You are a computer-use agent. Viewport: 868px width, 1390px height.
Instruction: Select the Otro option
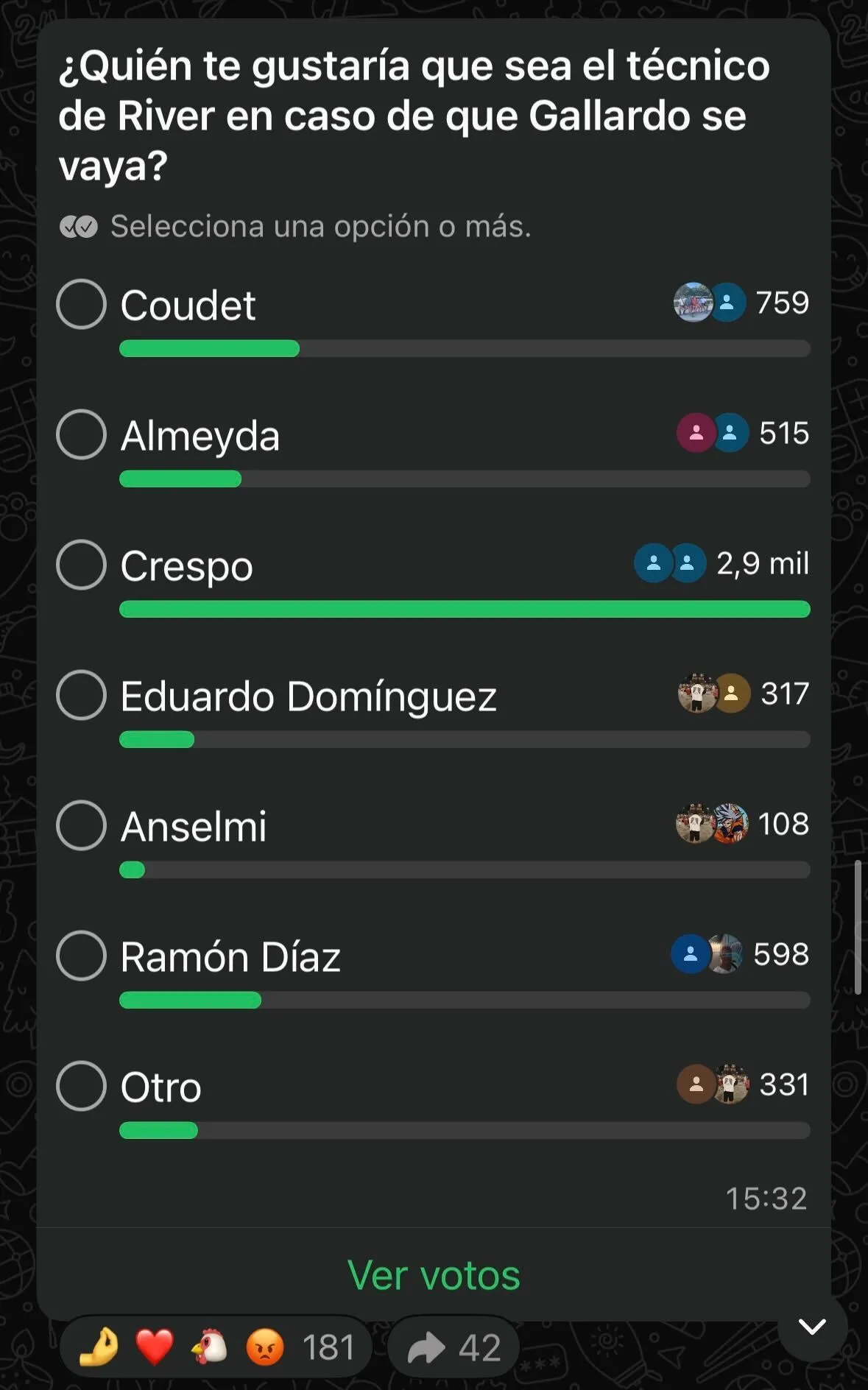81,1086
